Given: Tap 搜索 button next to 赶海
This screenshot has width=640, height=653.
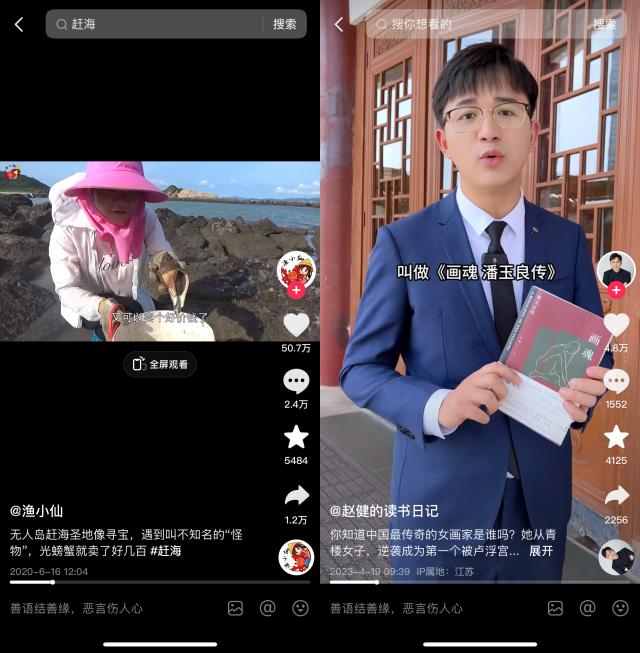Looking at the screenshot, I should point(285,24).
